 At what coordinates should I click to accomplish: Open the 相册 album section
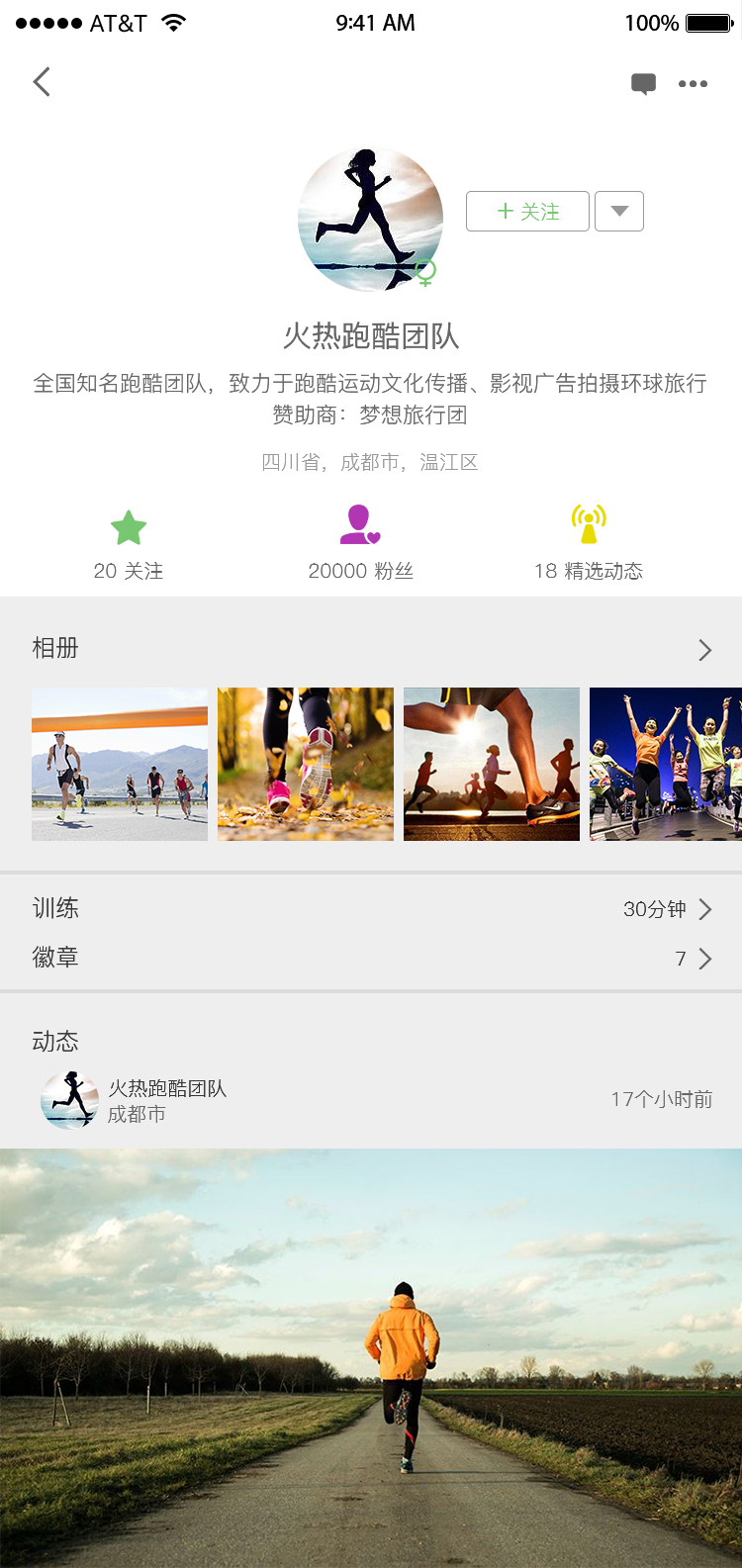pos(370,649)
